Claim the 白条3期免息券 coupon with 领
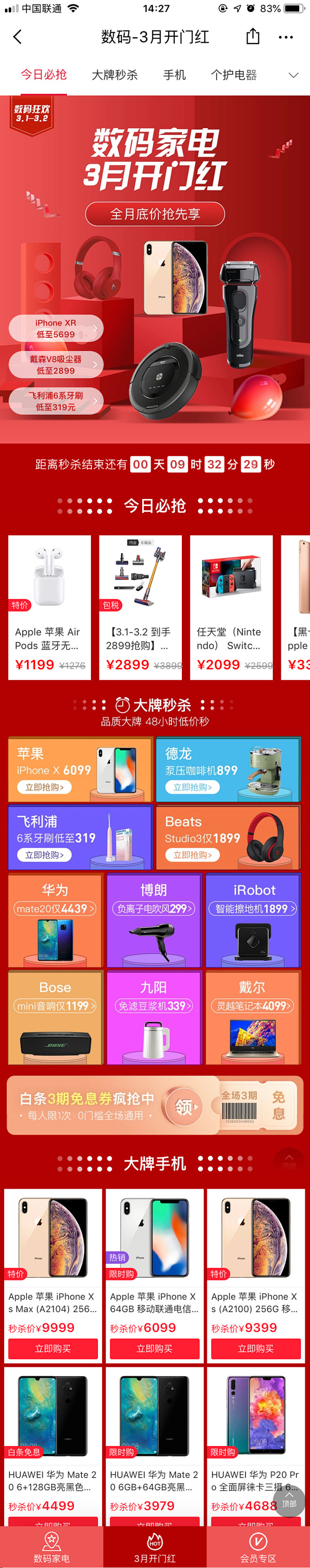Viewport: 310px width, 1568px height. (x=184, y=1107)
